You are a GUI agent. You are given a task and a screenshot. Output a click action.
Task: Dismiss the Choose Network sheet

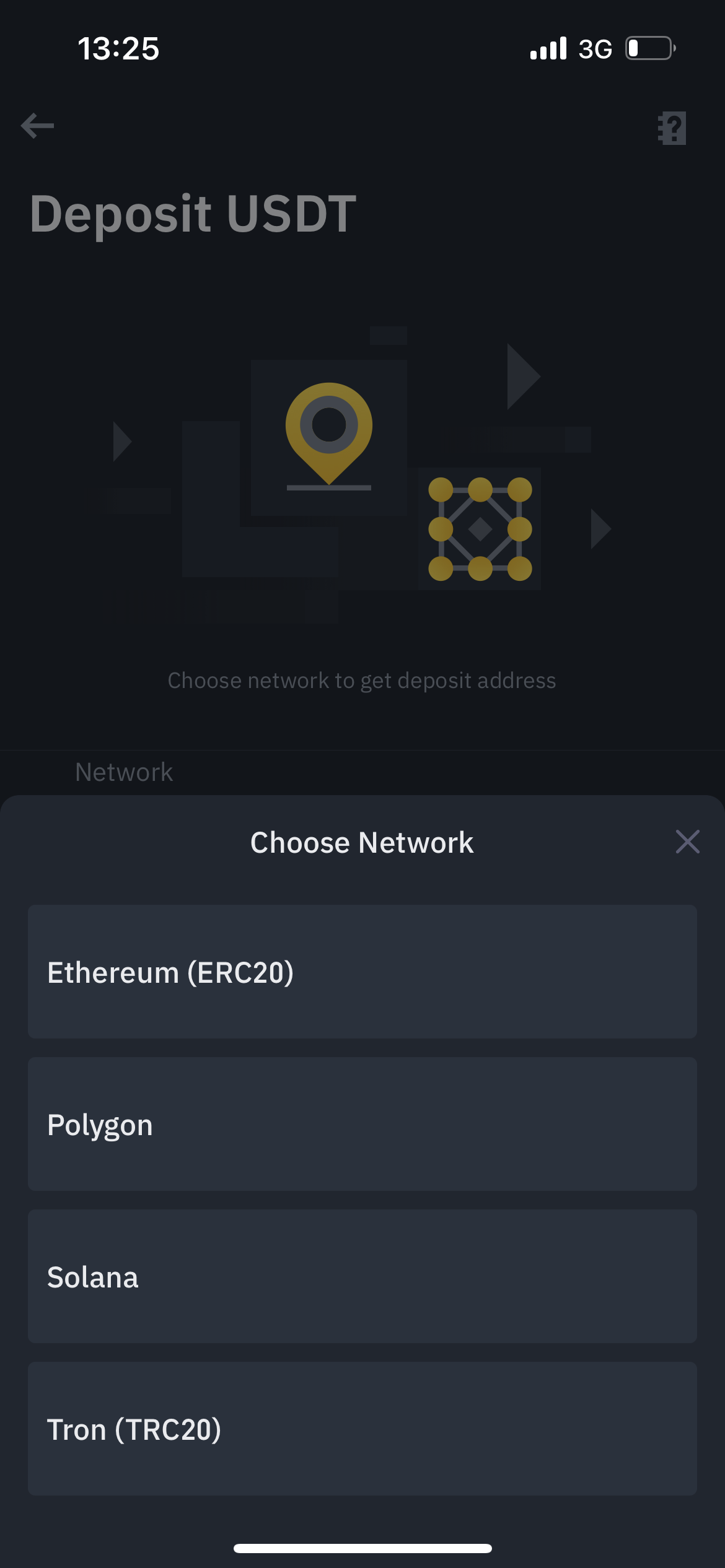[687, 842]
